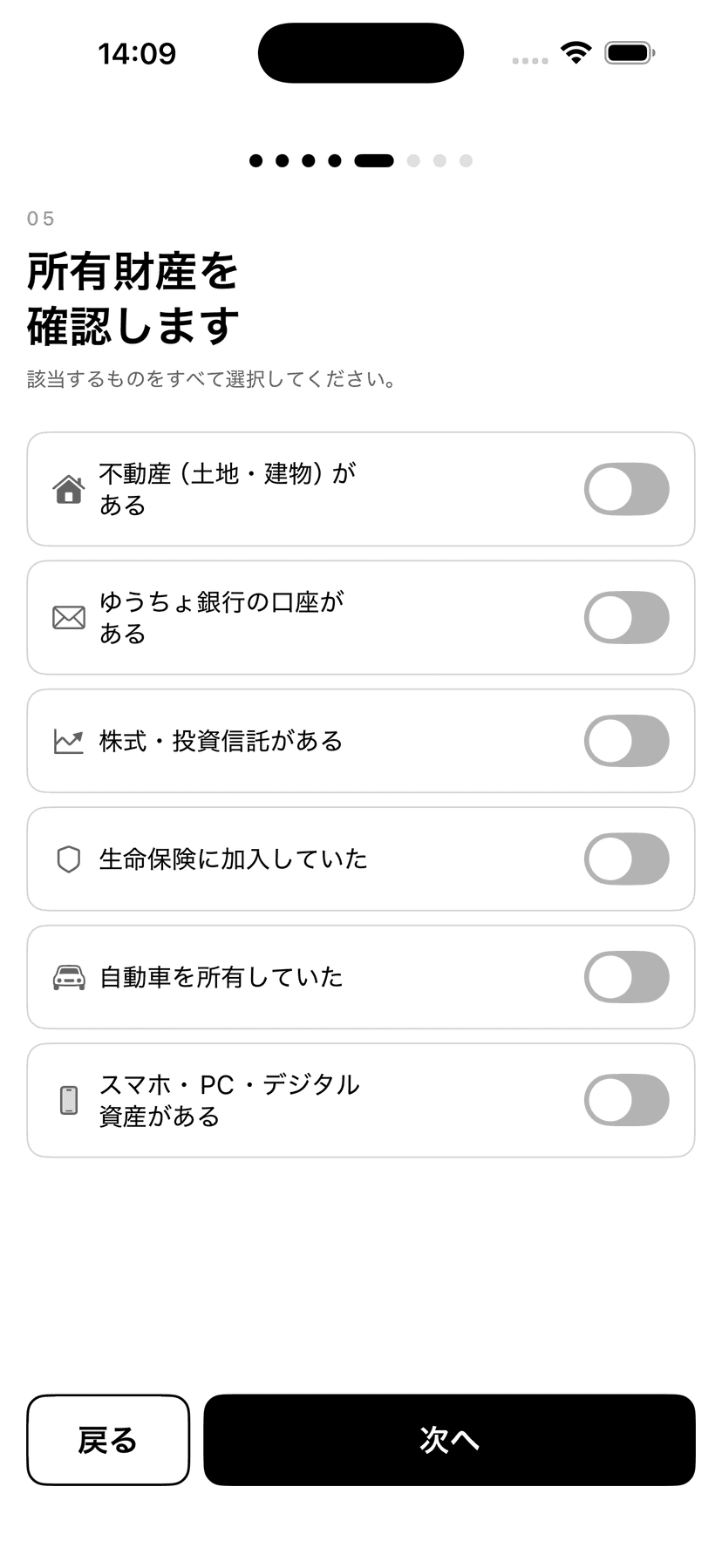Click the smartphone icon for digital assets
This screenshot has width=722, height=1568.
click(x=70, y=1100)
